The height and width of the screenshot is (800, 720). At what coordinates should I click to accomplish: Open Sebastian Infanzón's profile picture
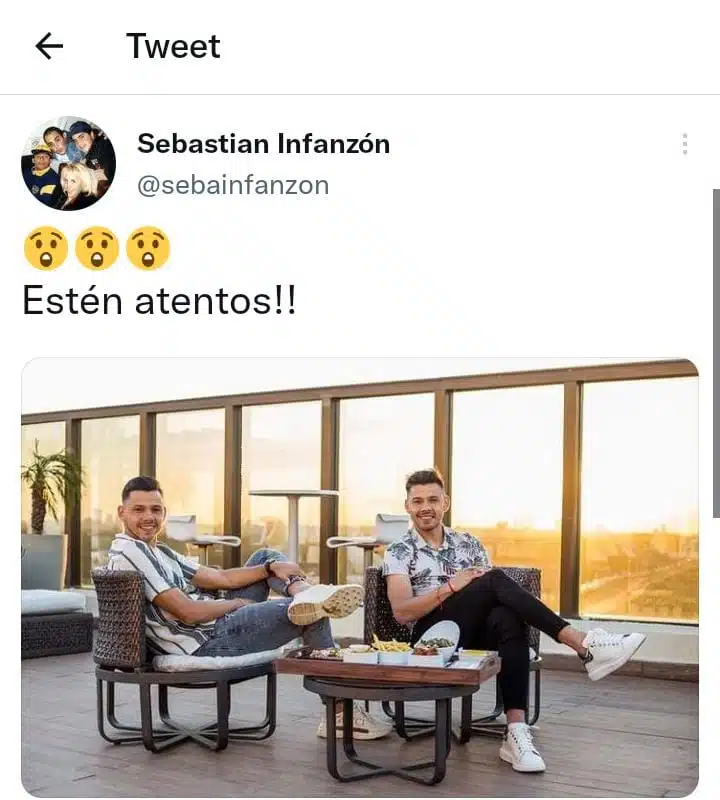68,163
